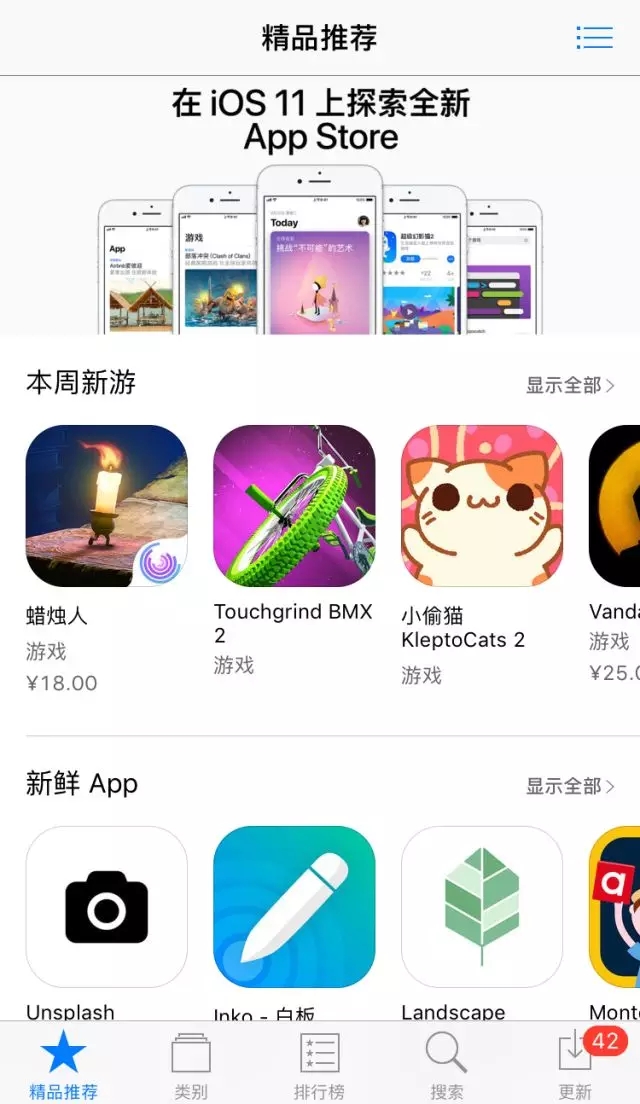Select the 精品推荐 tab
This screenshot has width=640, height=1104.
click(64, 1065)
